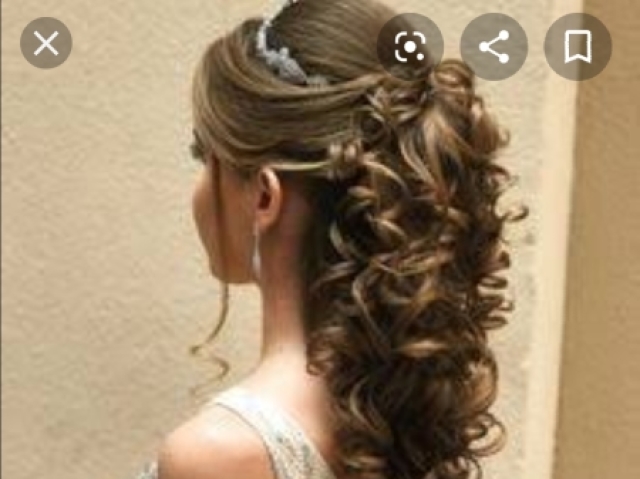This screenshot has height=479, width=640.
Task: Bookmark this image to a collection
Action: 577,47
